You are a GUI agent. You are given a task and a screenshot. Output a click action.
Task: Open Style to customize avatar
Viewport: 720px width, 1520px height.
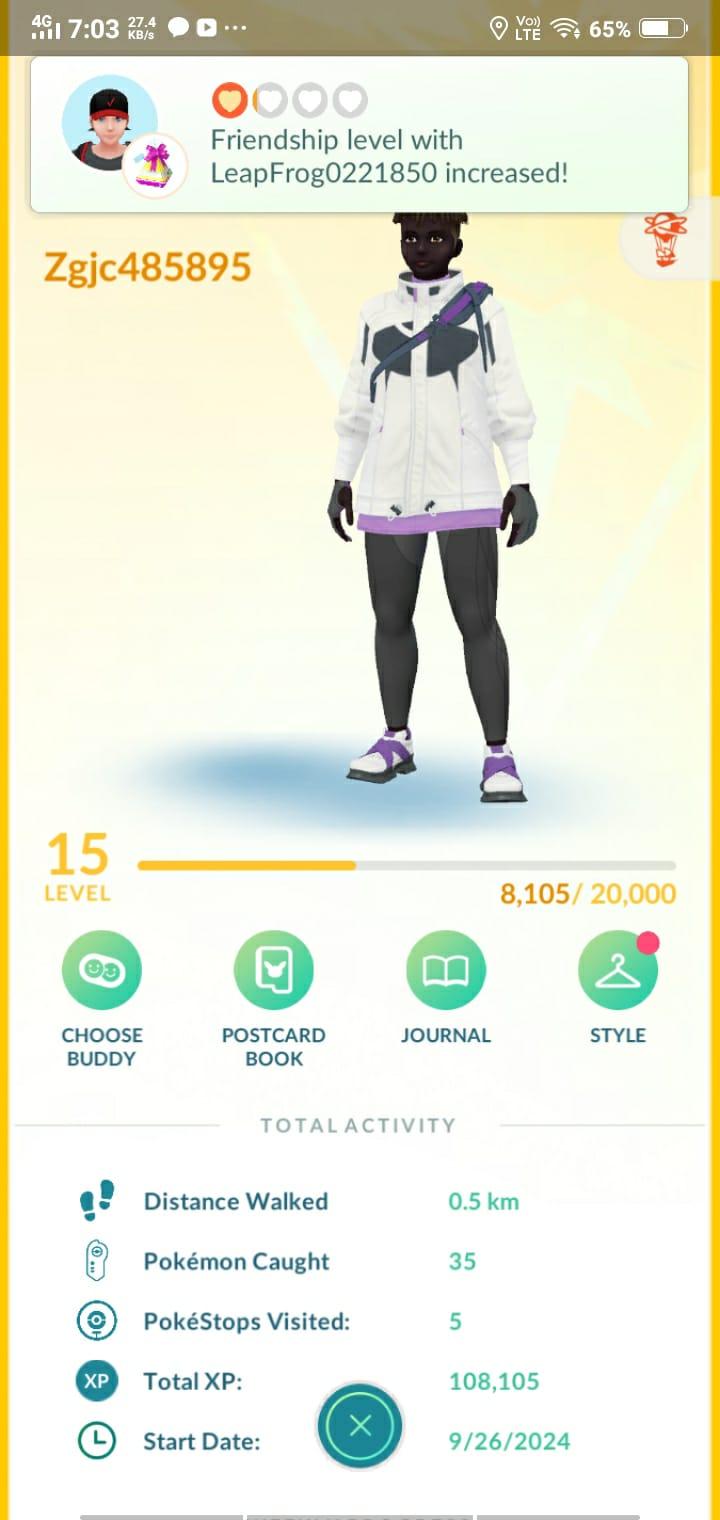click(617, 971)
